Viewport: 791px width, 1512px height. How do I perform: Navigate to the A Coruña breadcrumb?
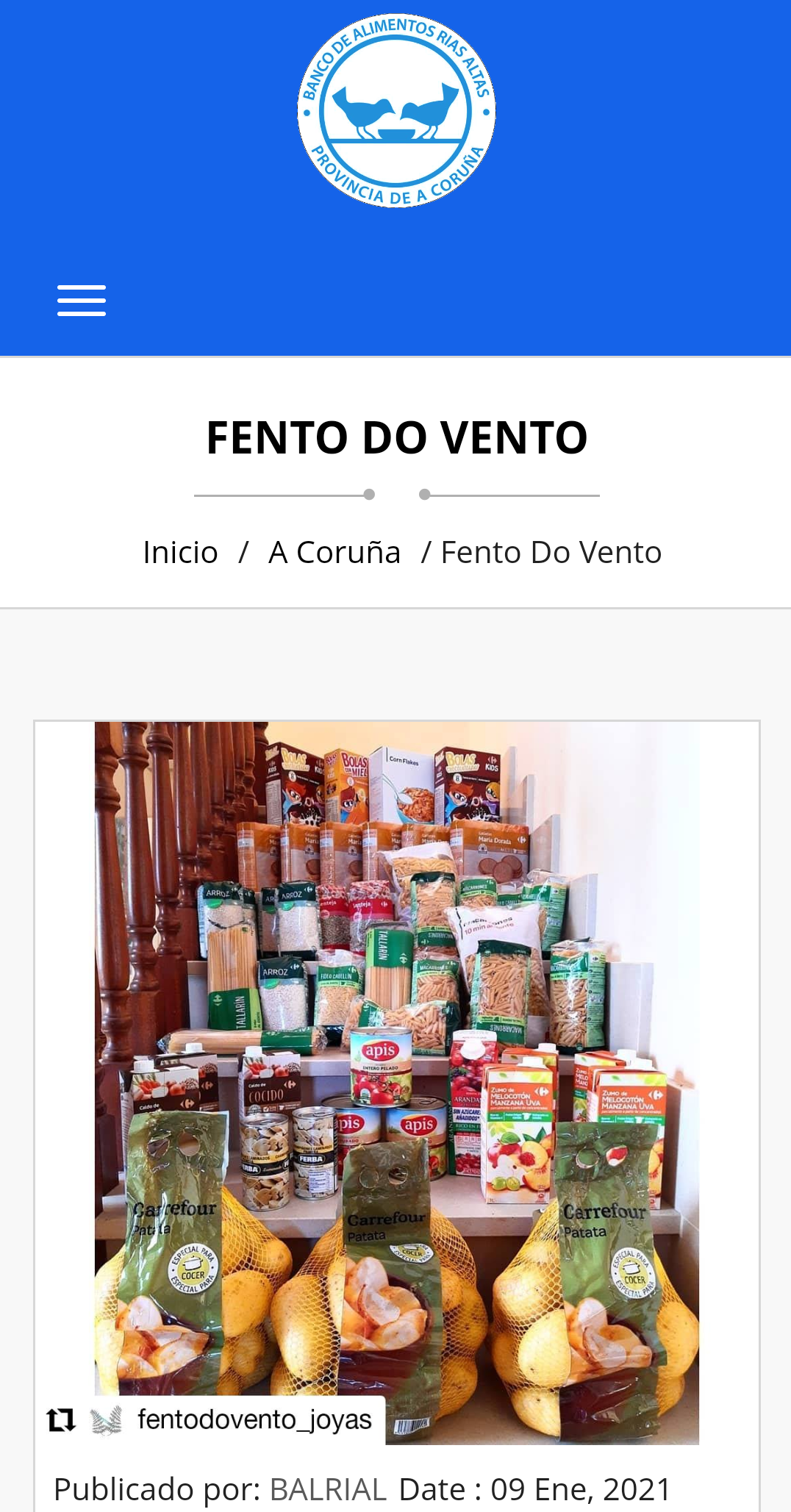coord(334,553)
